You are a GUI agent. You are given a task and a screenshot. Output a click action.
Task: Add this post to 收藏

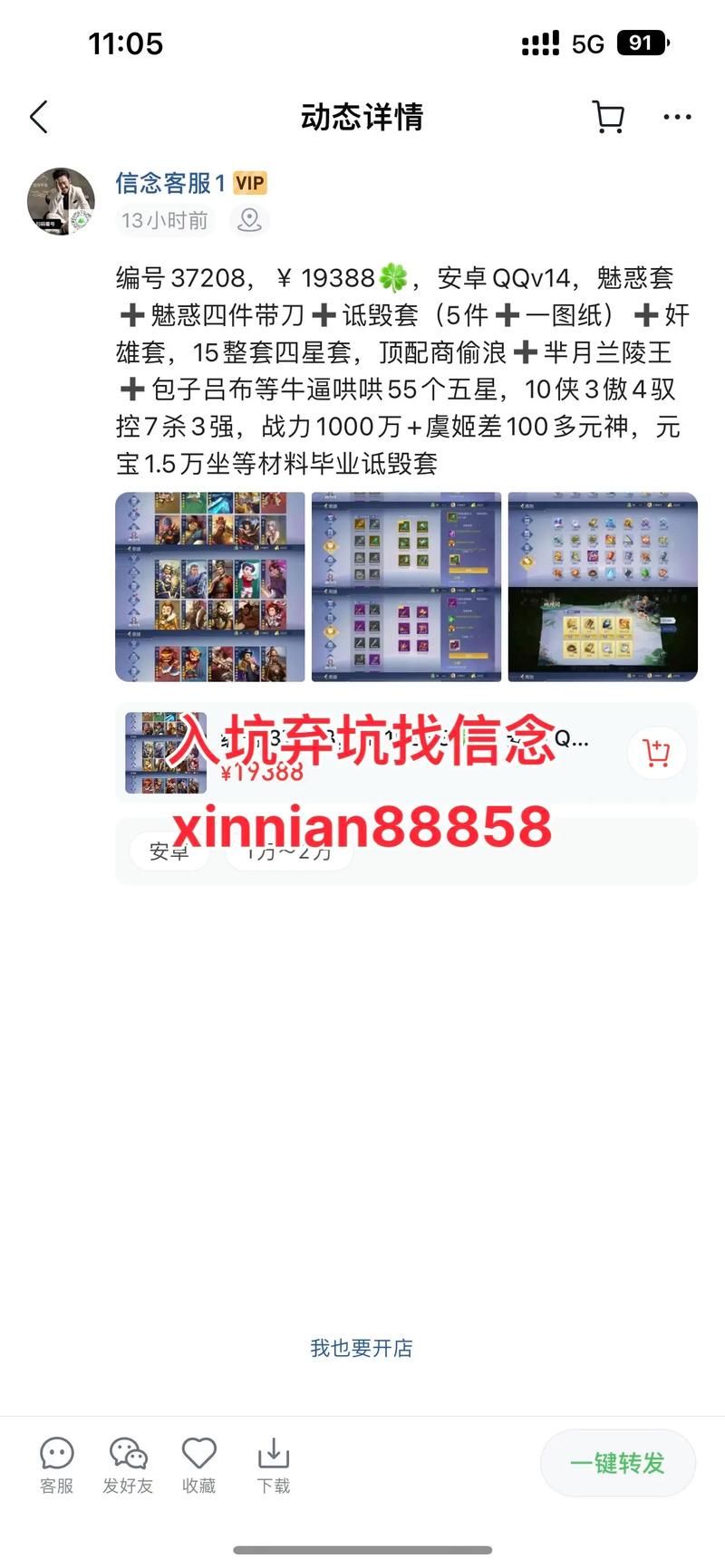199,1466
